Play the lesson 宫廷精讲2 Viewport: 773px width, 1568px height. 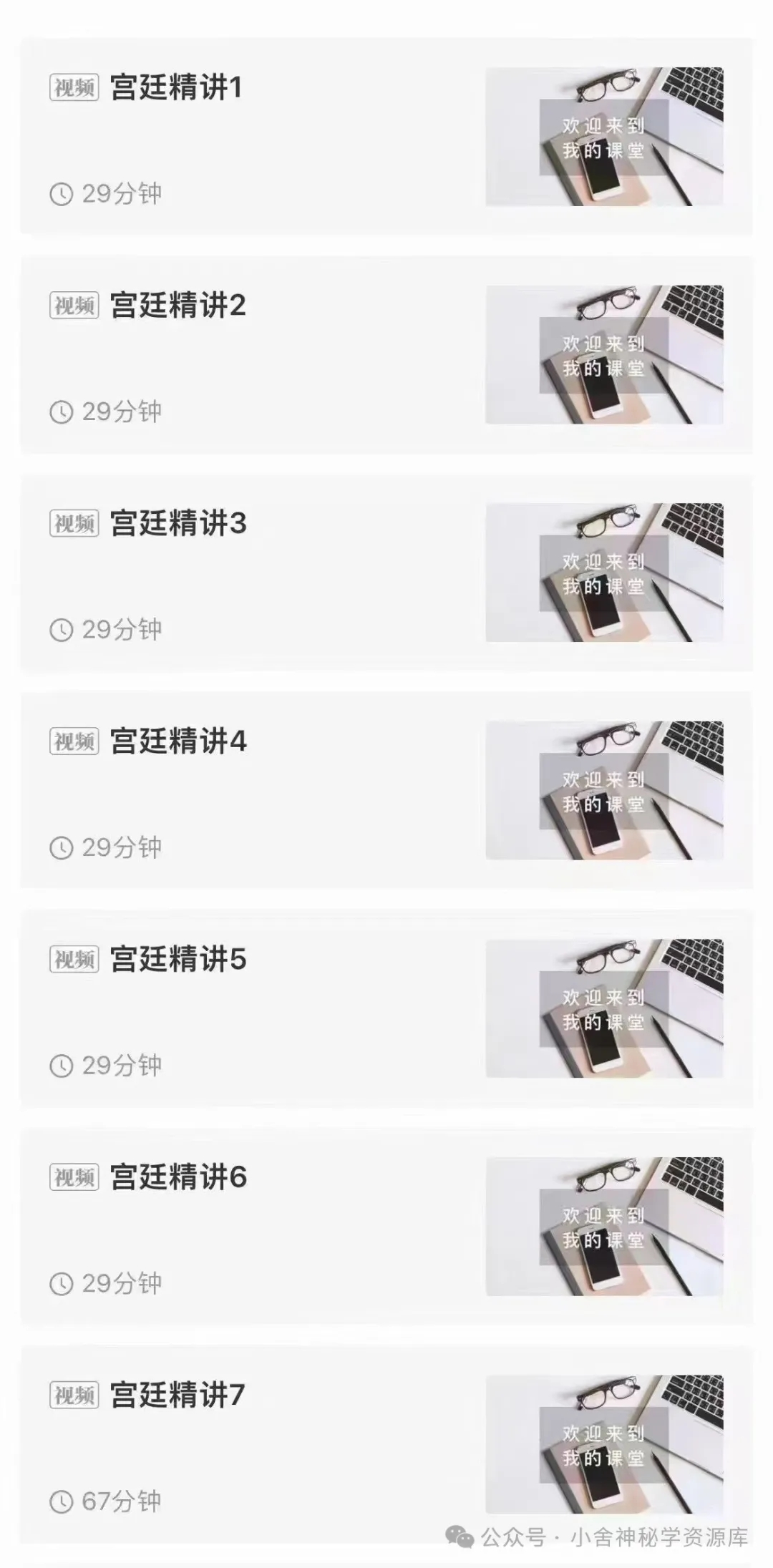(x=386, y=354)
